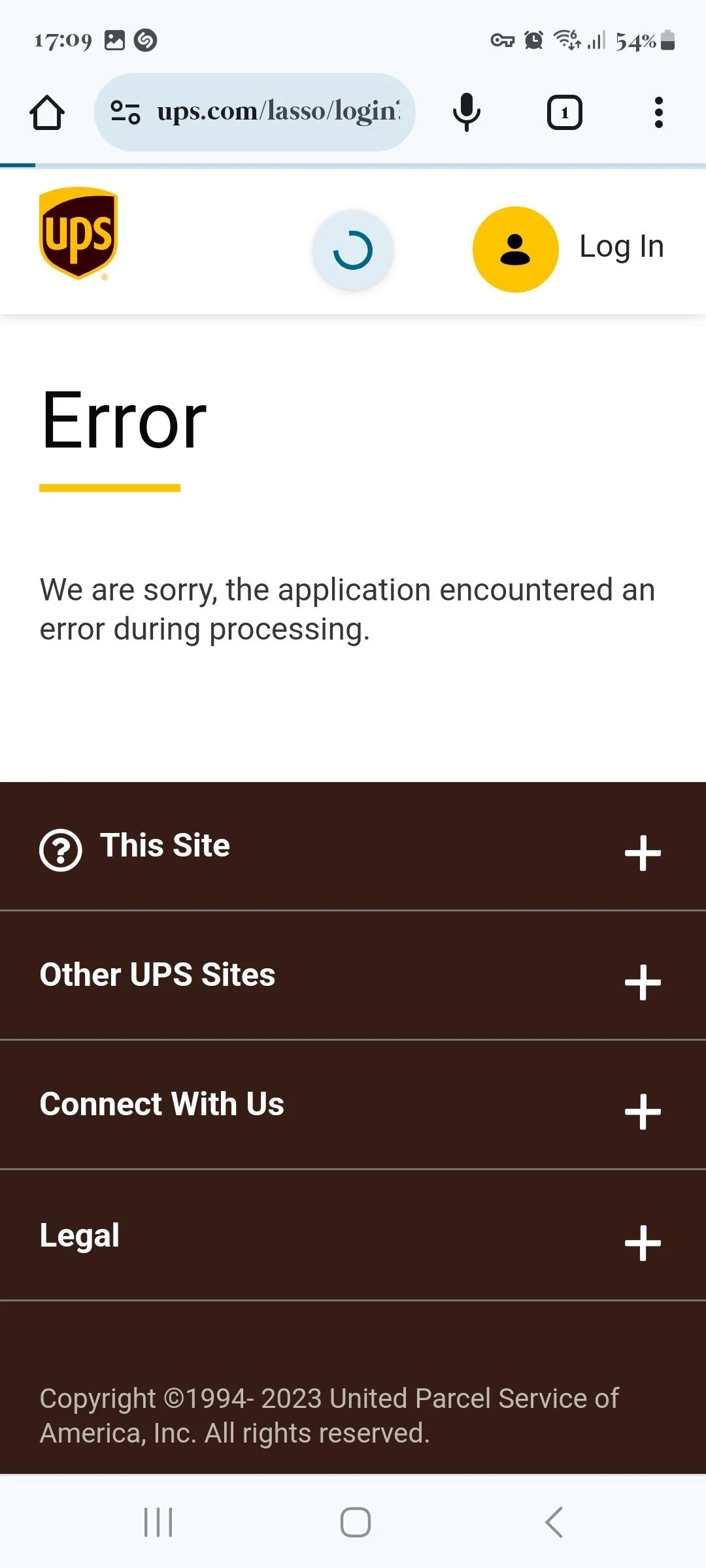706x1568 pixels.
Task: Tap the alarm clock status bar icon
Action: tap(533, 40)
